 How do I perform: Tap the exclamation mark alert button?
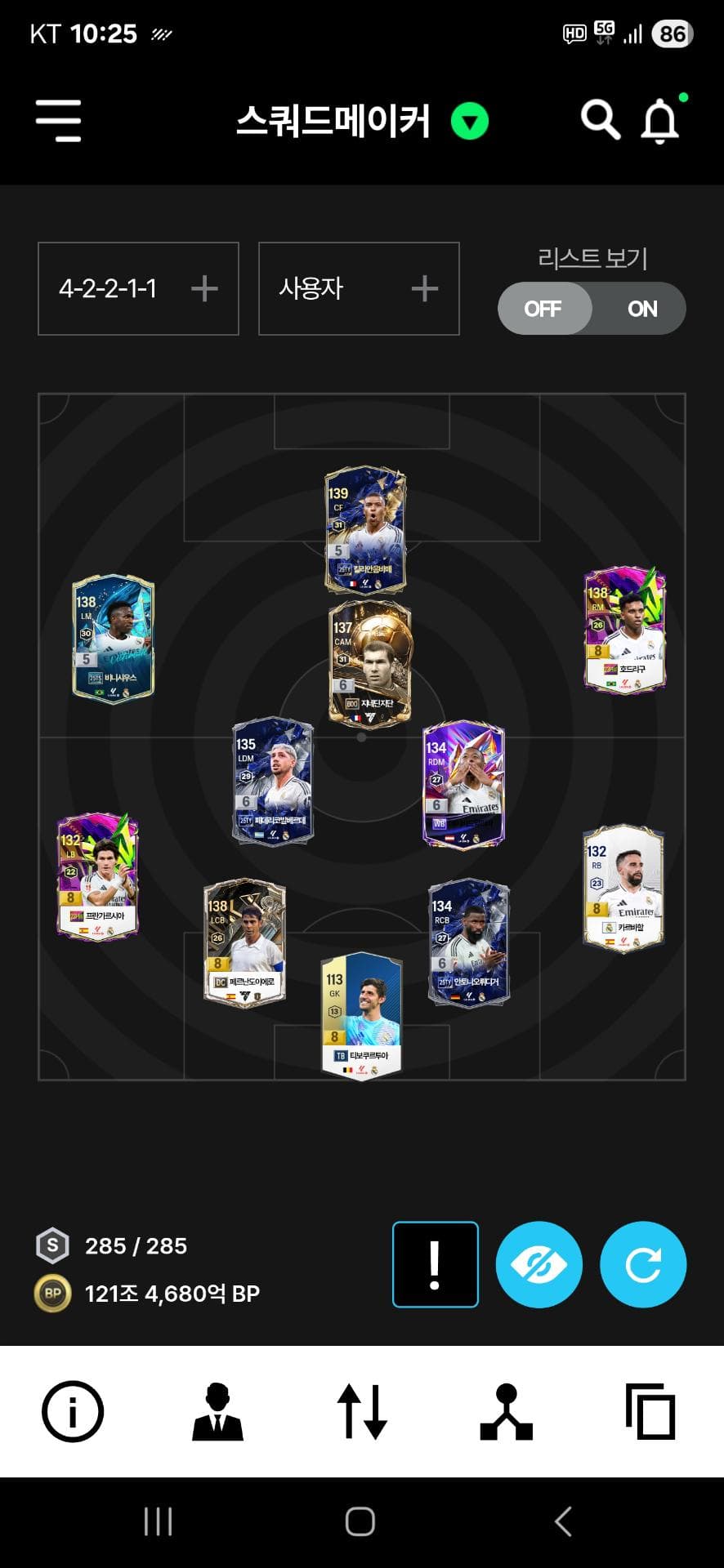pos(435,1264)
